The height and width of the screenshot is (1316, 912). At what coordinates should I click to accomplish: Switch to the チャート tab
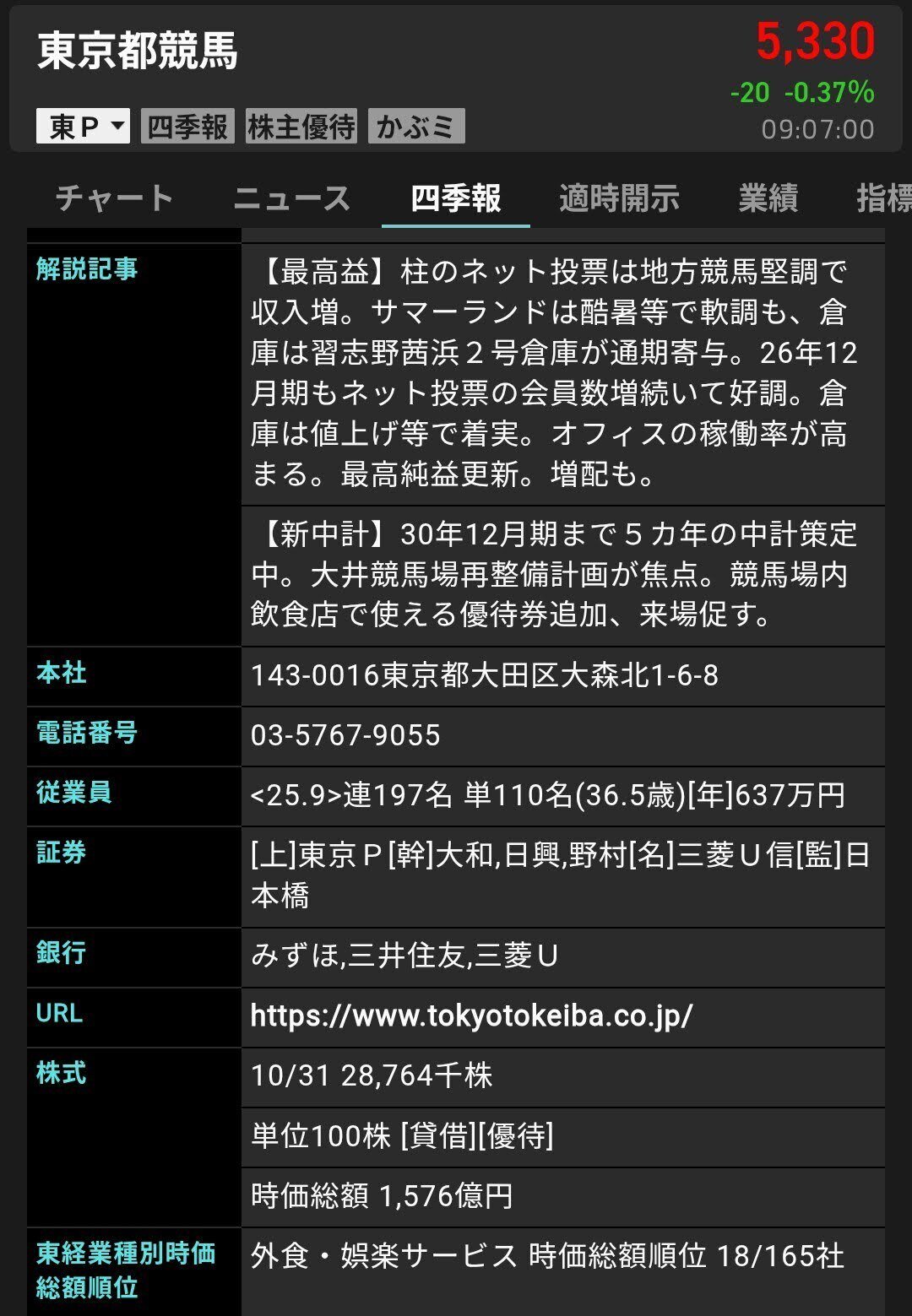114,198
